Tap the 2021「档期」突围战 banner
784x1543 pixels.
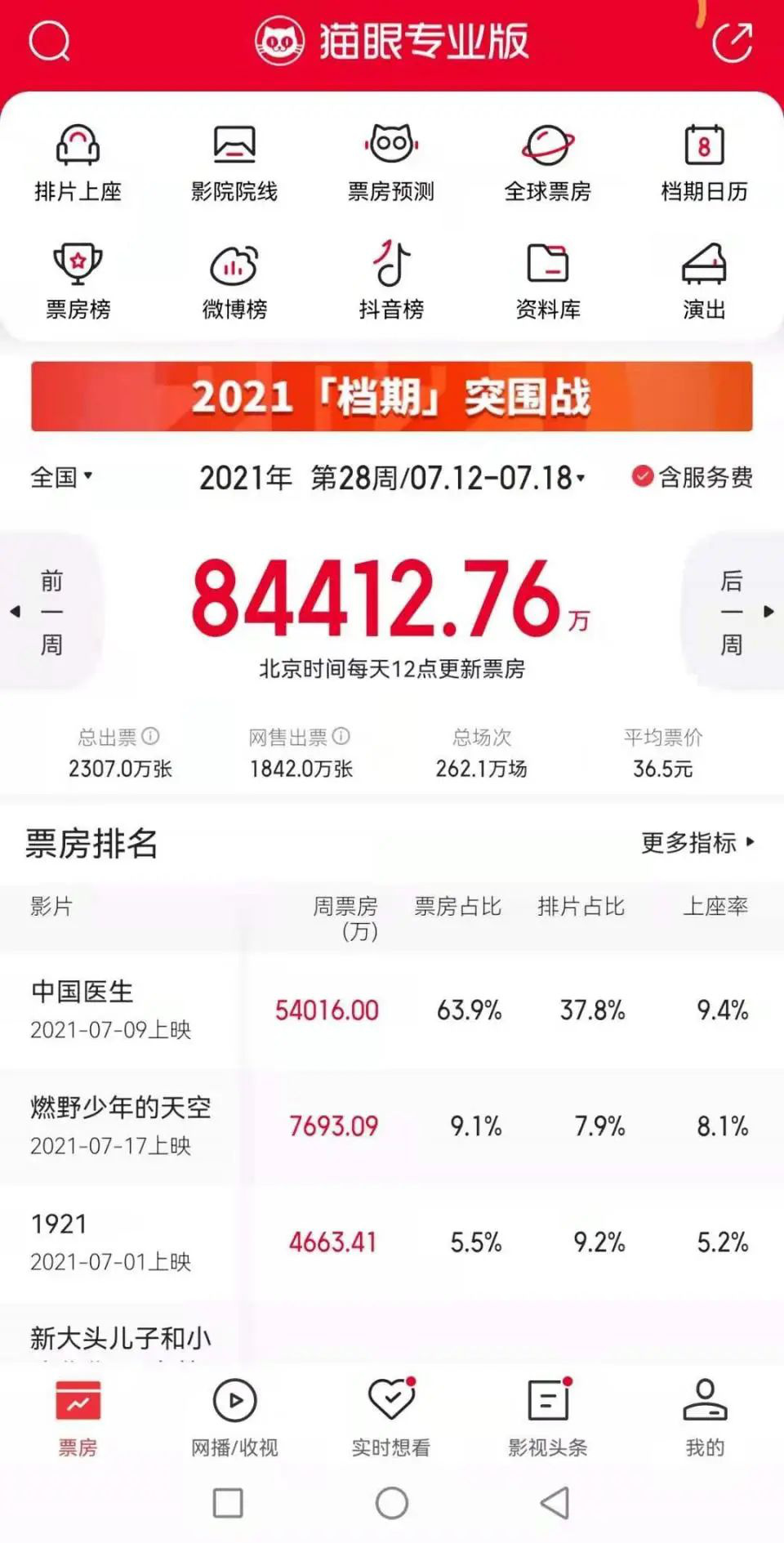(x=392, y=397)
